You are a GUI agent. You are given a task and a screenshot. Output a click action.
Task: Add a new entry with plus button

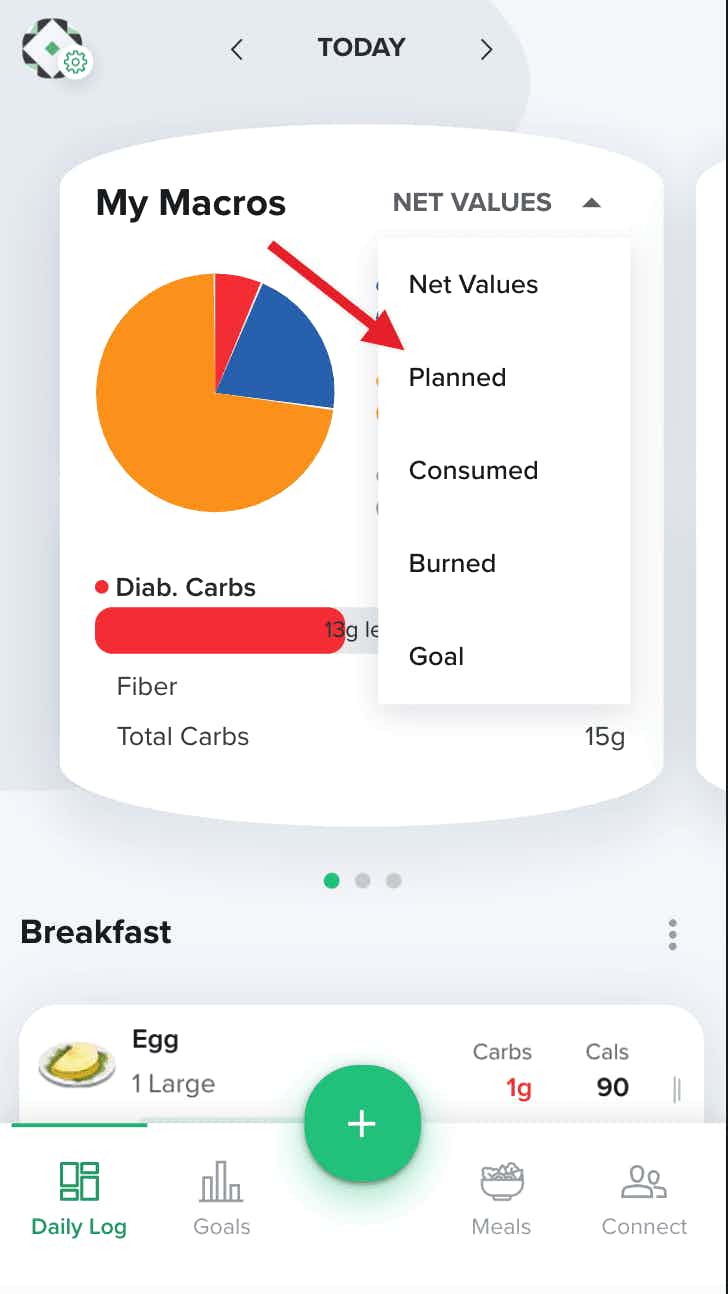(x=362, y=1124)
